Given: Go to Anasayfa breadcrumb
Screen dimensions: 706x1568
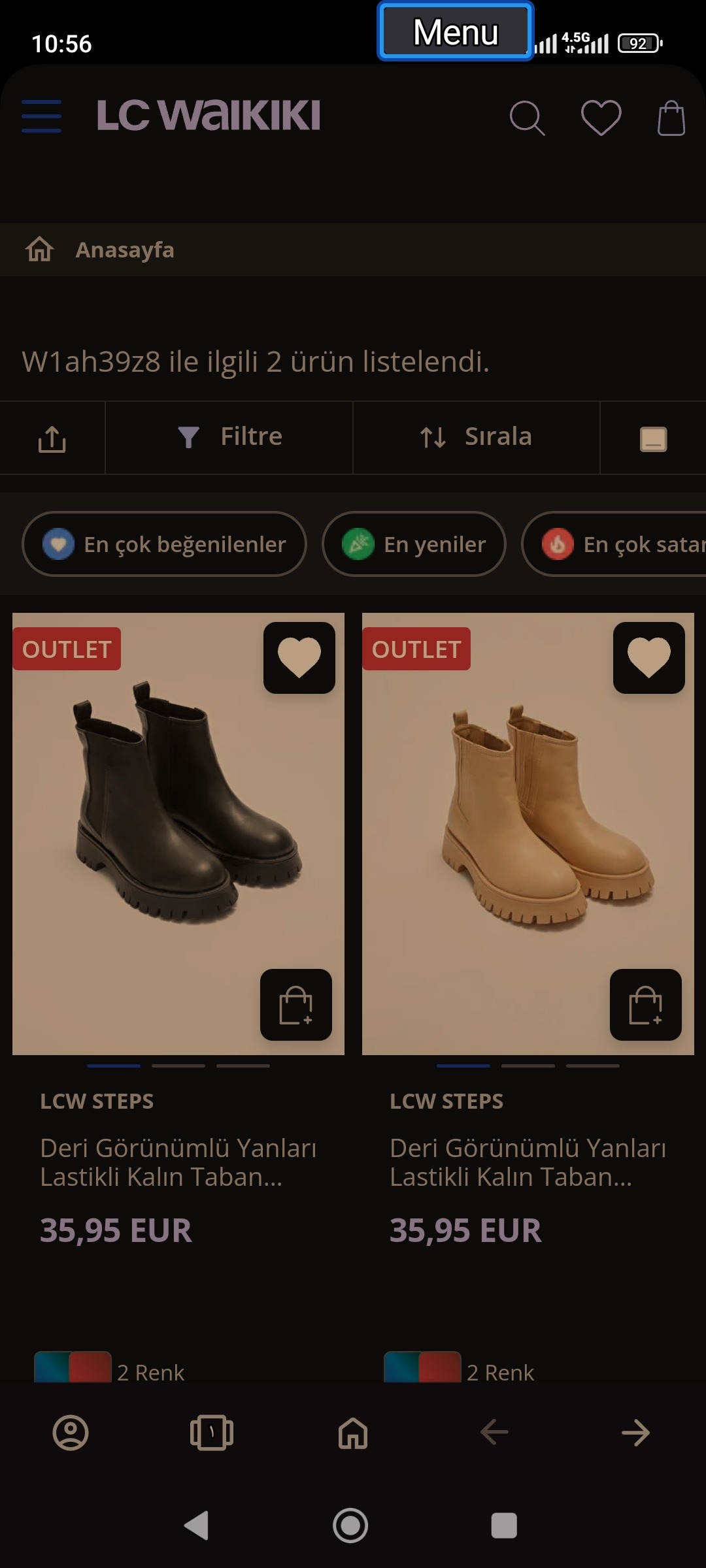Looking at the screenshot, I should pyautogui.click(x=124, y=250).
